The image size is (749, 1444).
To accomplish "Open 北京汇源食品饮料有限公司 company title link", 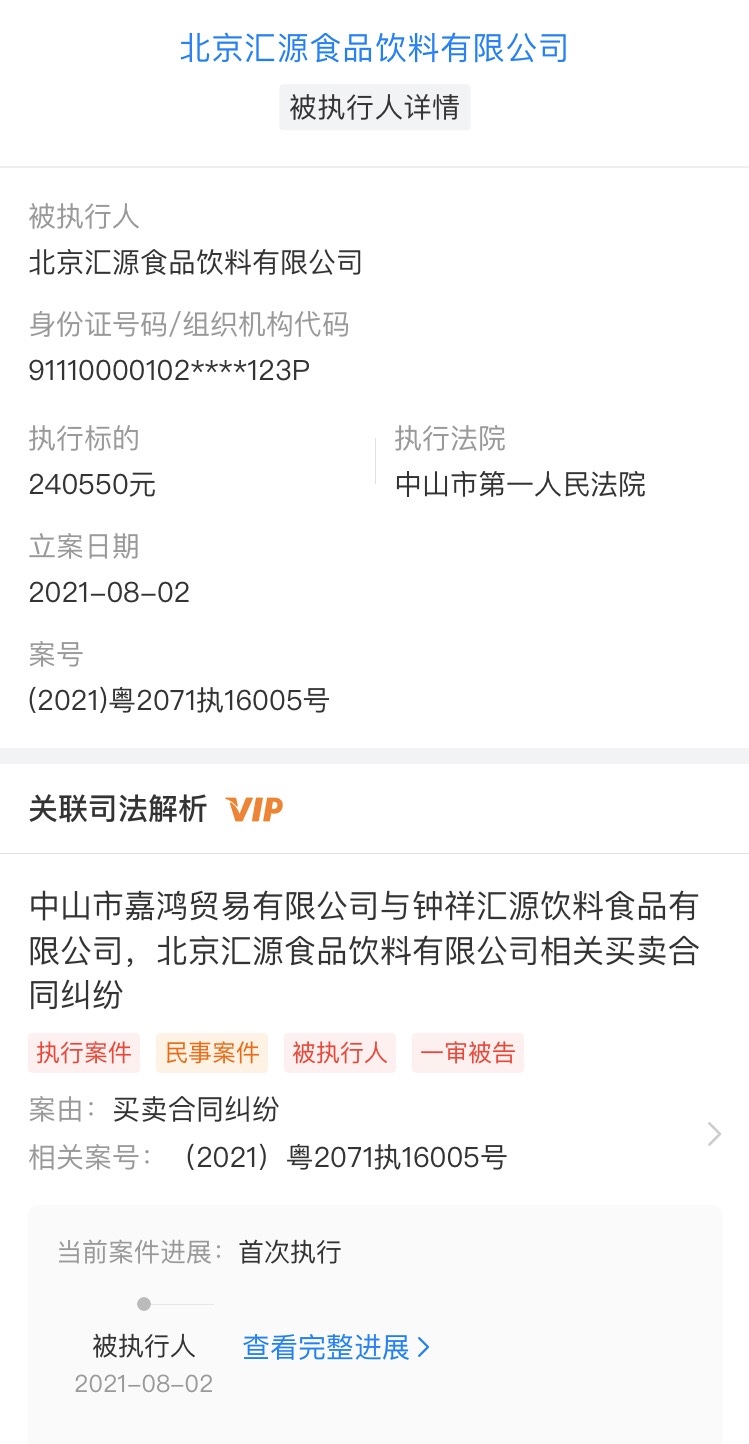I will click(x=374, y=48).
